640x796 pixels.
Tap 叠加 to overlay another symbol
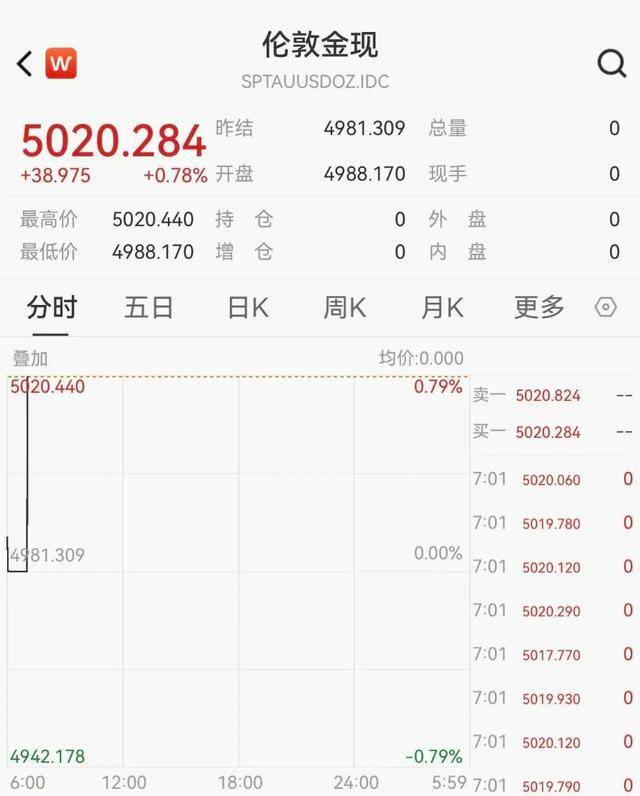click(x=30, y=358)
